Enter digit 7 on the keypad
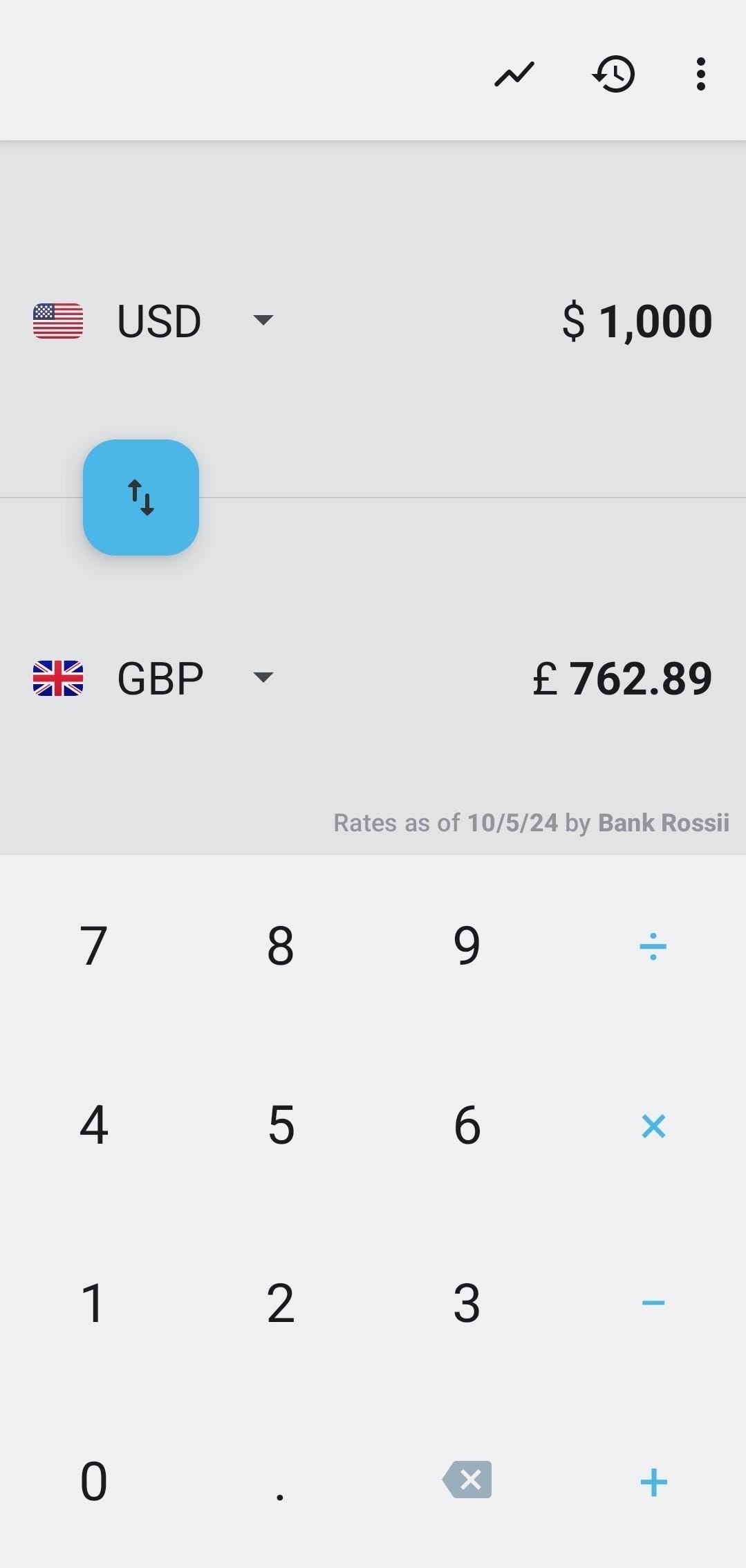This screenshot has height=1568, width=746. (93, 945)
